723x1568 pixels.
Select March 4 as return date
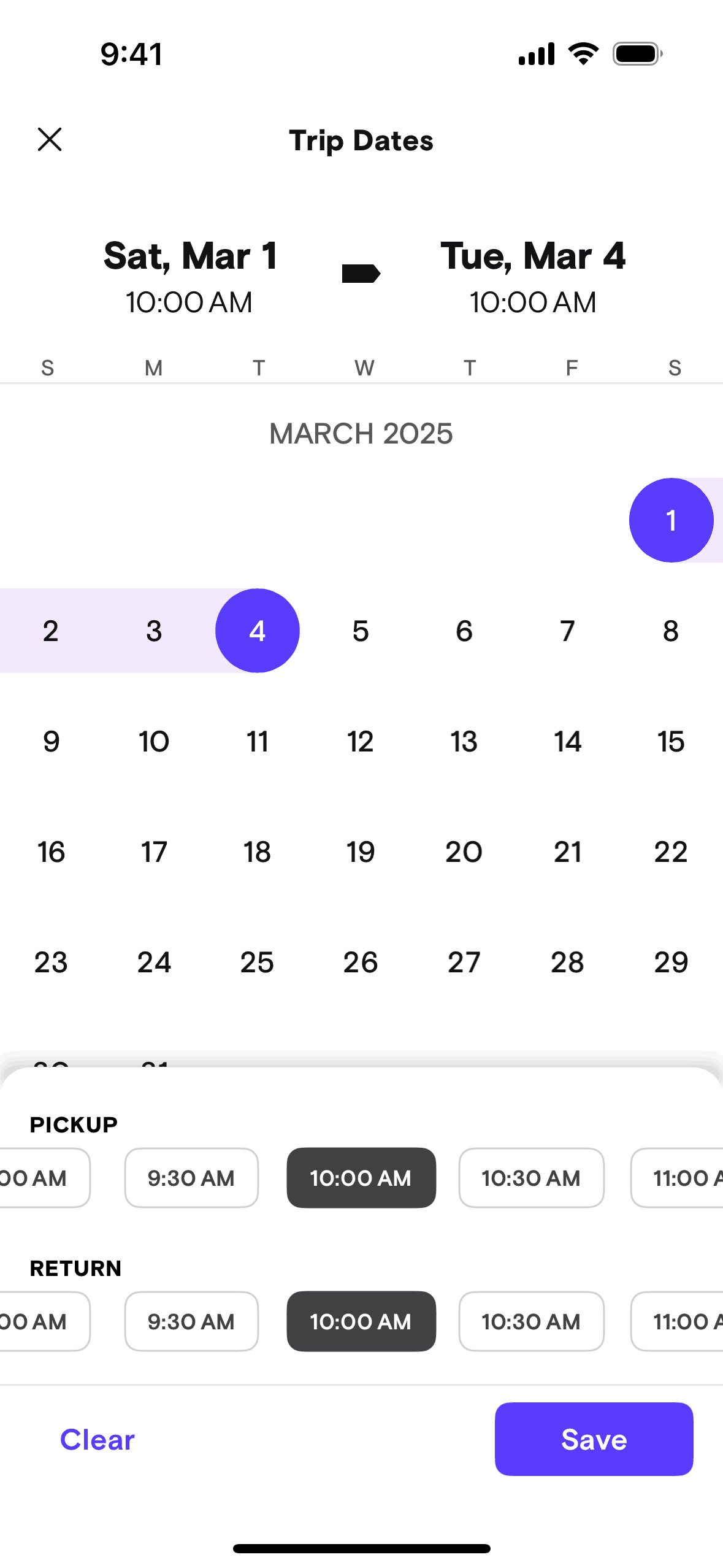tap(258, 631)
